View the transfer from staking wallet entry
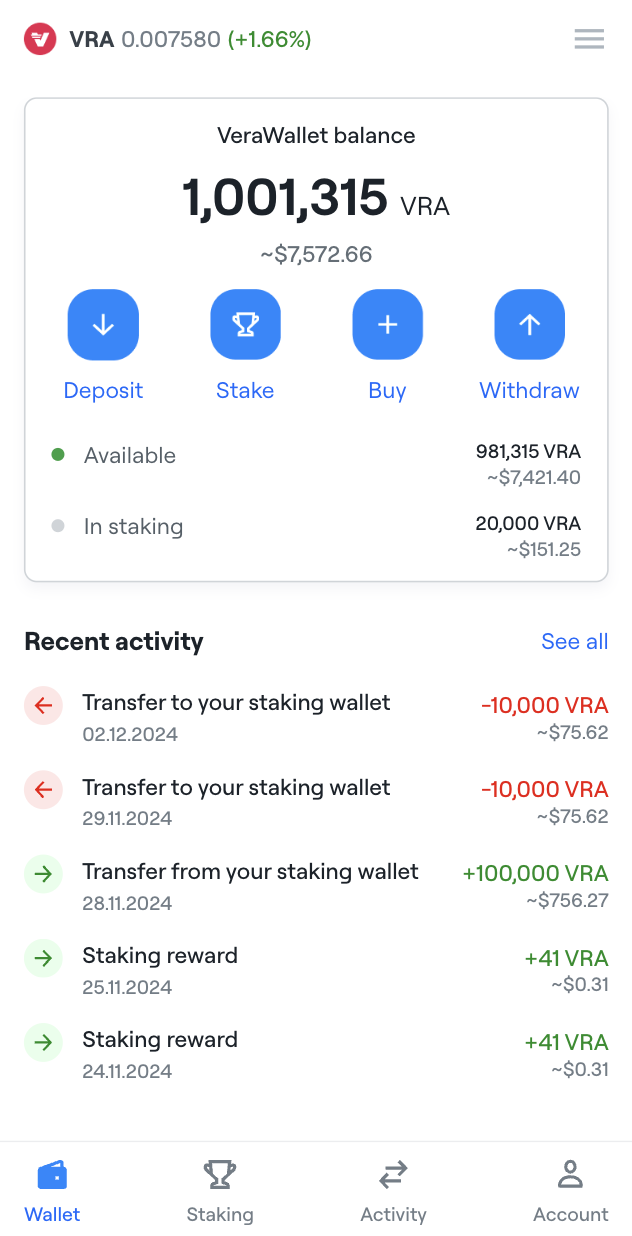The image size is (632, 1236). pos(316,886)
